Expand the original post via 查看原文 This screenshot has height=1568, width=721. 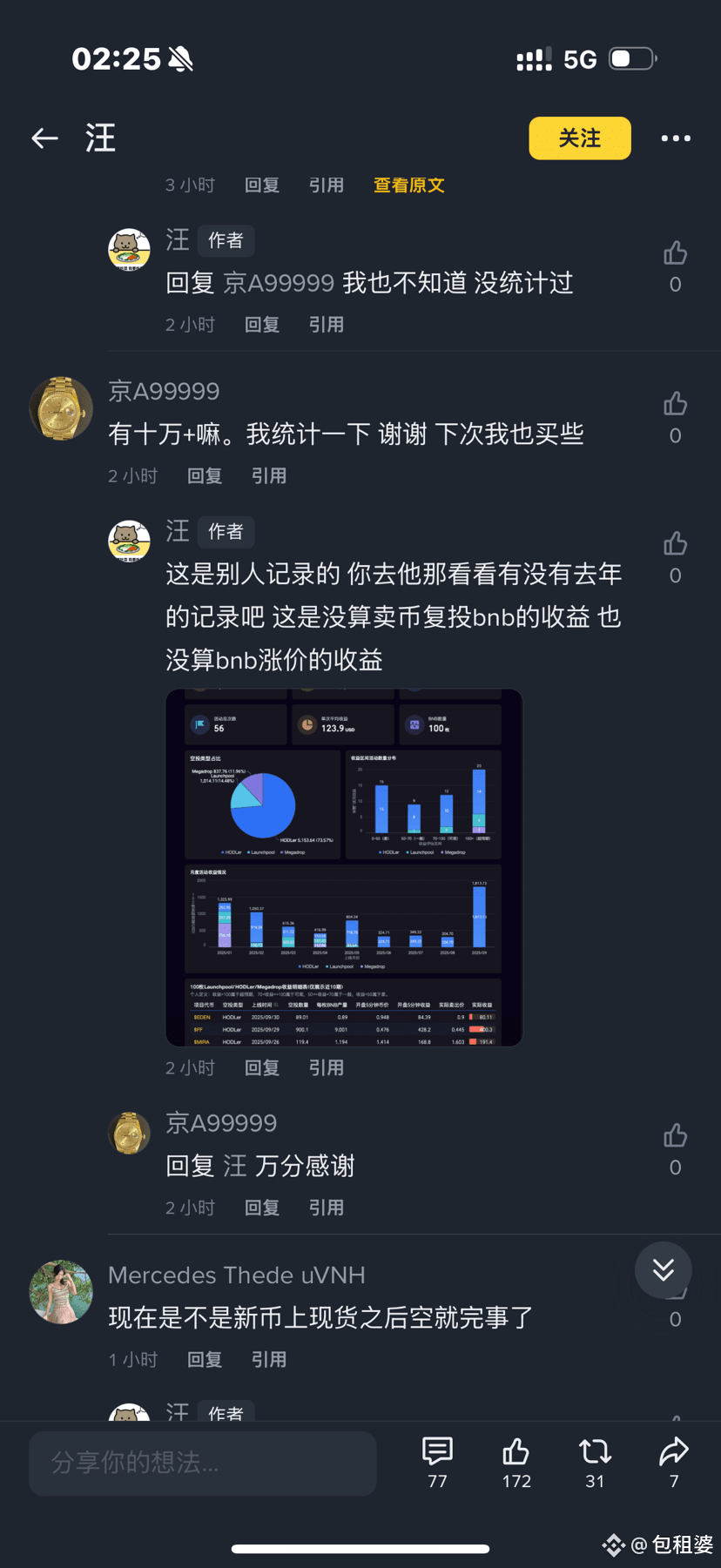pyautogui.click(x=408, y=185)
